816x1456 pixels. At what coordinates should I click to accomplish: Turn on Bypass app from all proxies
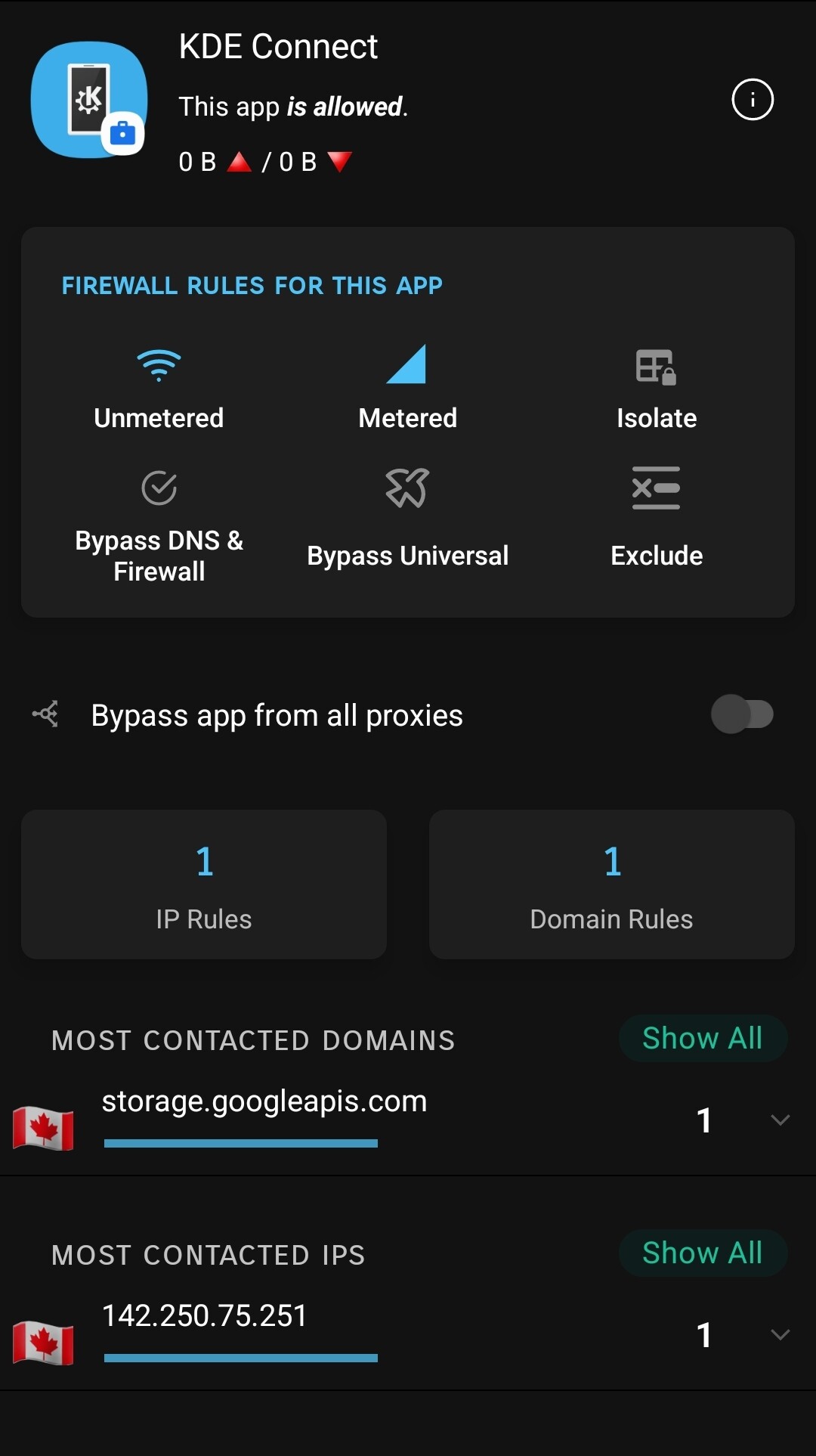pyautogui.click(x=742, y=714)
